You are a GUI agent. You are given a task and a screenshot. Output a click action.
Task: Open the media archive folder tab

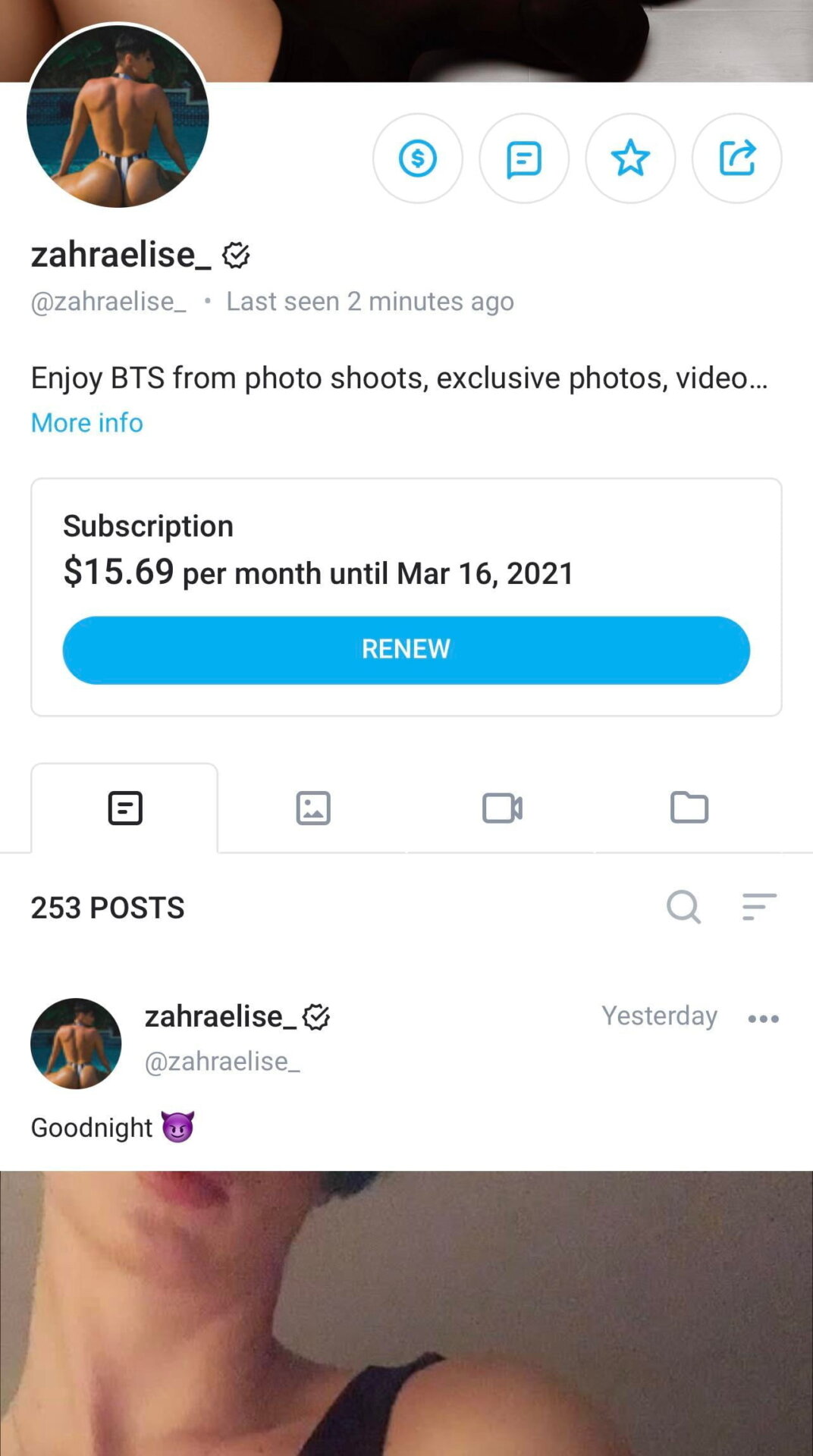pos(689,808)
